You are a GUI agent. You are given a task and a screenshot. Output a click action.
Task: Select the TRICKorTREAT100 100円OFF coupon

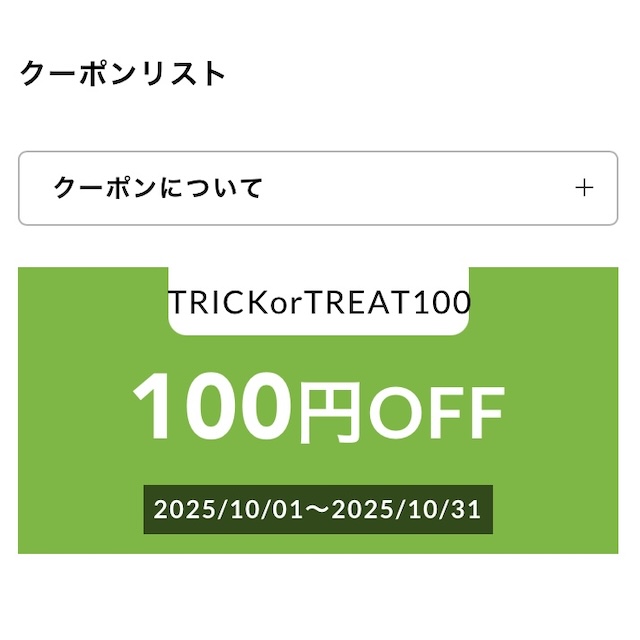pyautogui.click(x=318, y=412)
